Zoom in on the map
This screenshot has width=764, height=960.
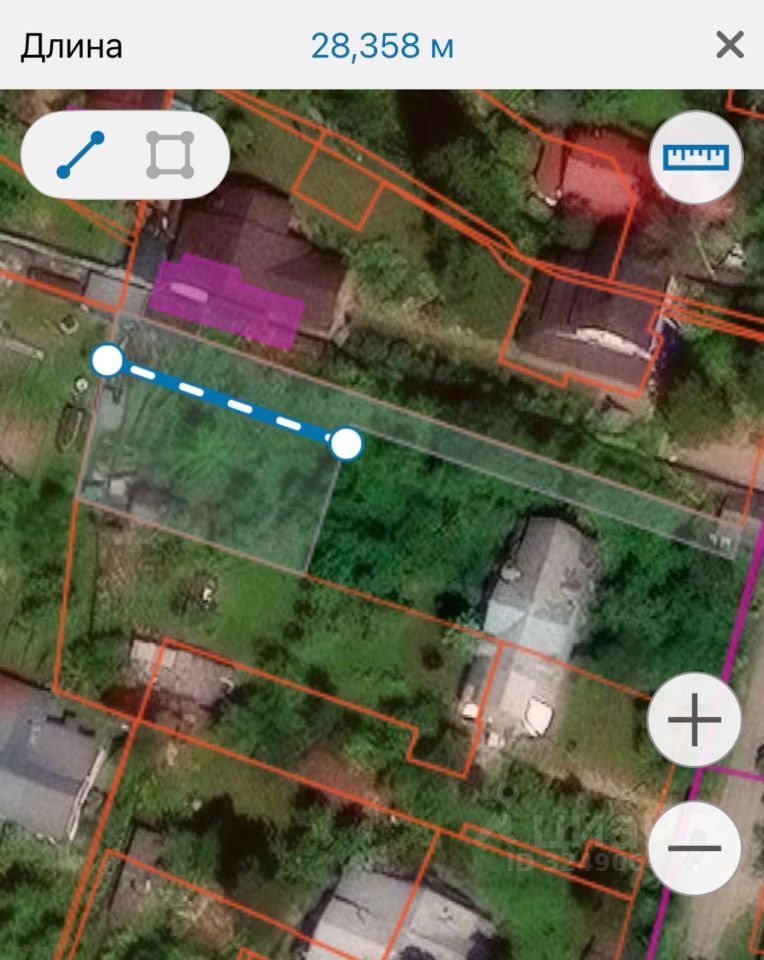coord(695,719)
